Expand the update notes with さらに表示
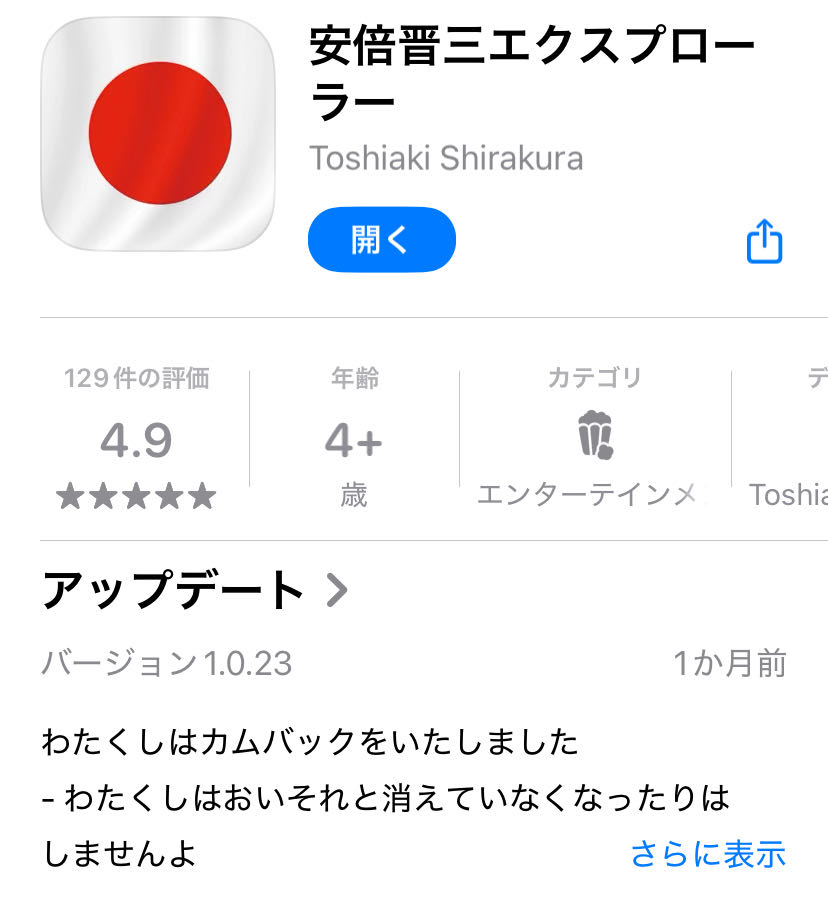The image size is (828, 920). click(x=708, y=853)
